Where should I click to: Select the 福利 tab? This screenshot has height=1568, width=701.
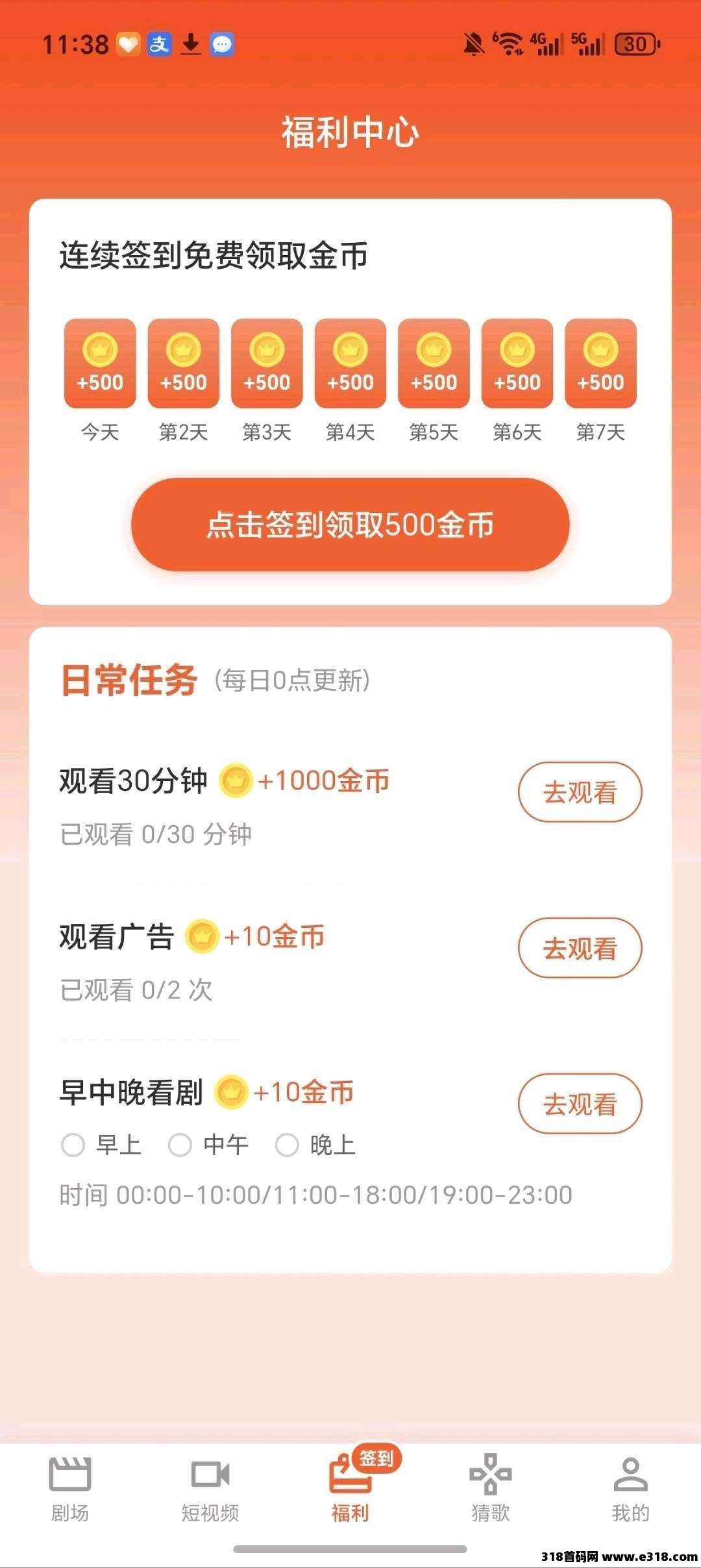[x=350, y=1487]
